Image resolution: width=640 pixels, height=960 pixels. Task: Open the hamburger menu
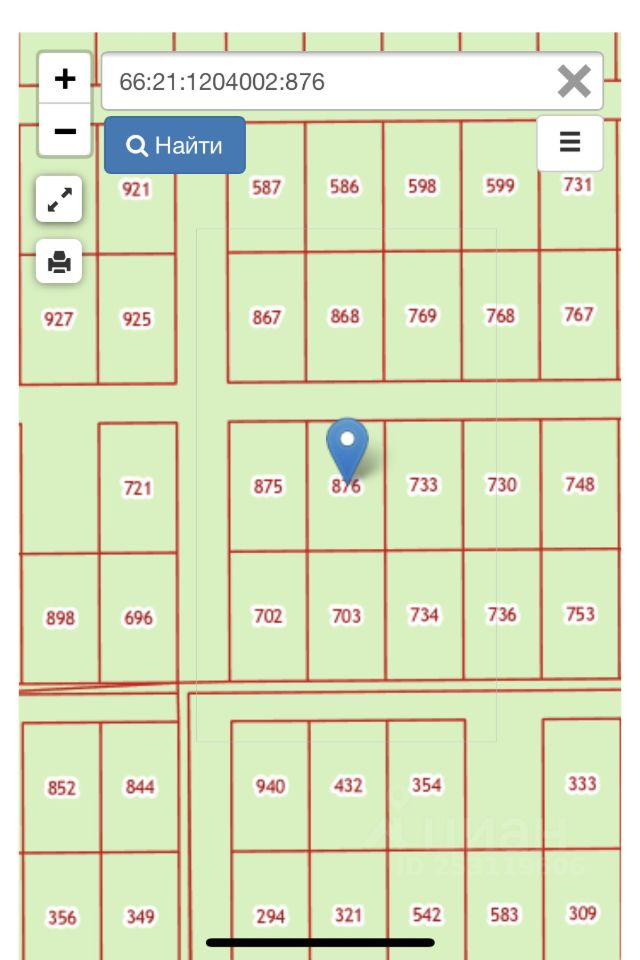(x=570, y=143)
